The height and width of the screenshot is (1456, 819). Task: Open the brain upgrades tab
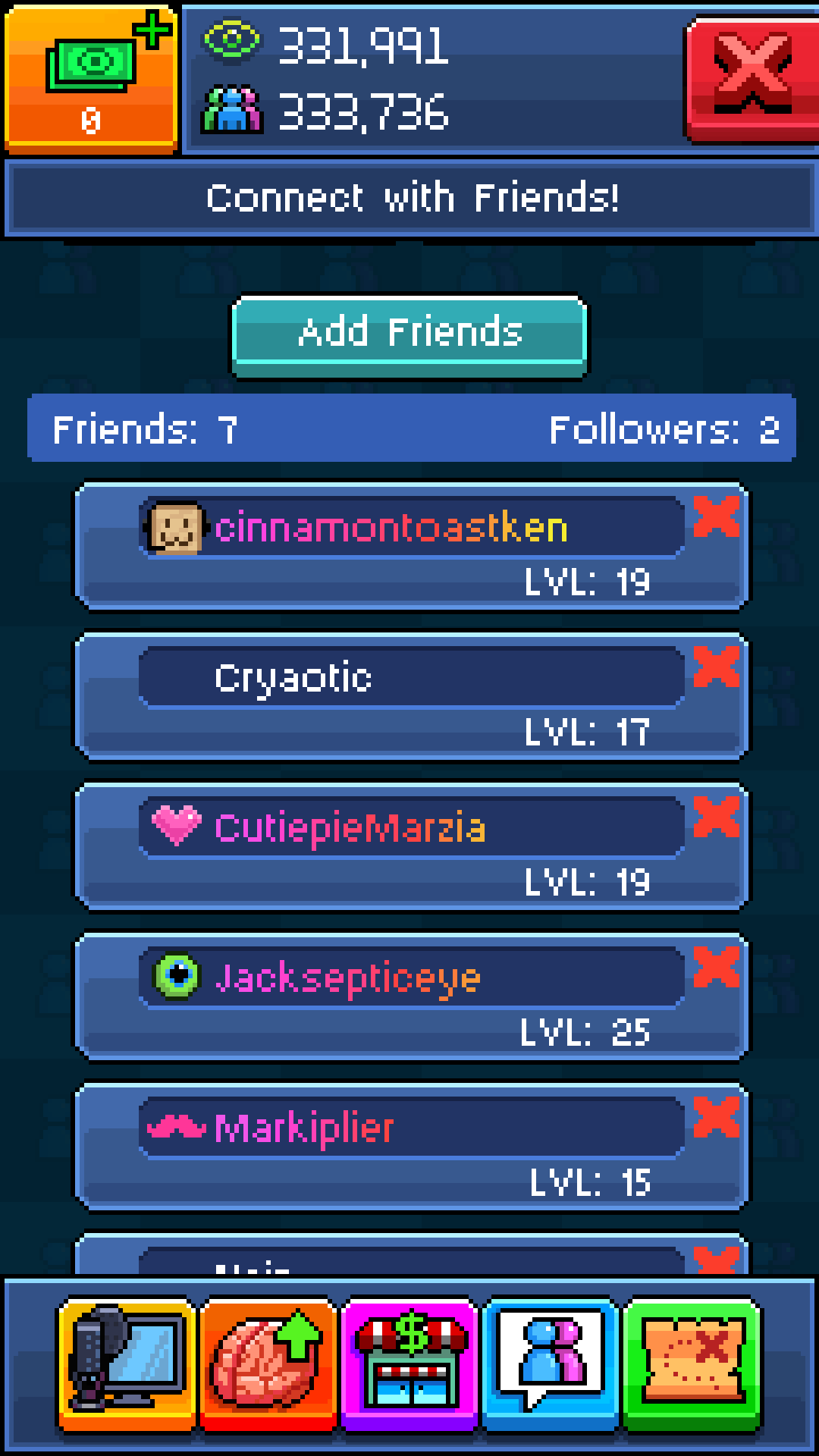pos(268,1363)
